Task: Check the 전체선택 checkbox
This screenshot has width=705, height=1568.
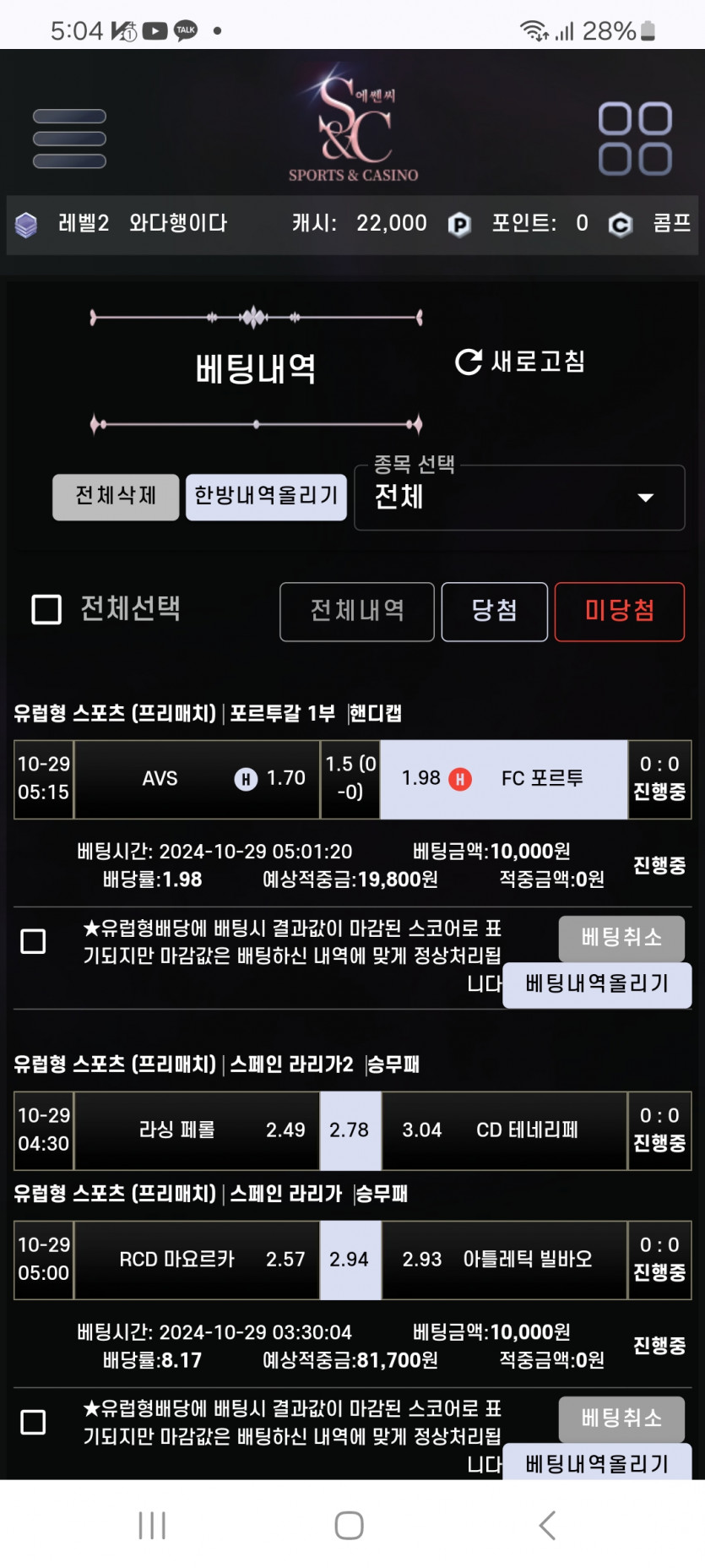Action: (46, 609)
